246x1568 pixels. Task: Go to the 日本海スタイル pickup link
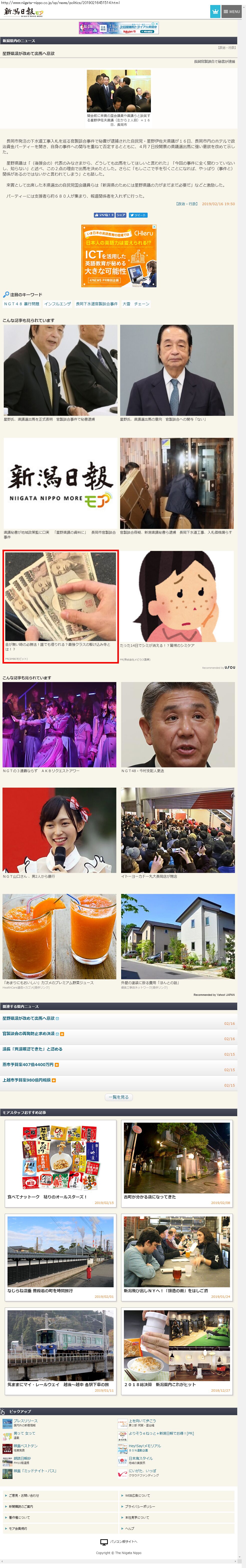(x=141, y=1458)
